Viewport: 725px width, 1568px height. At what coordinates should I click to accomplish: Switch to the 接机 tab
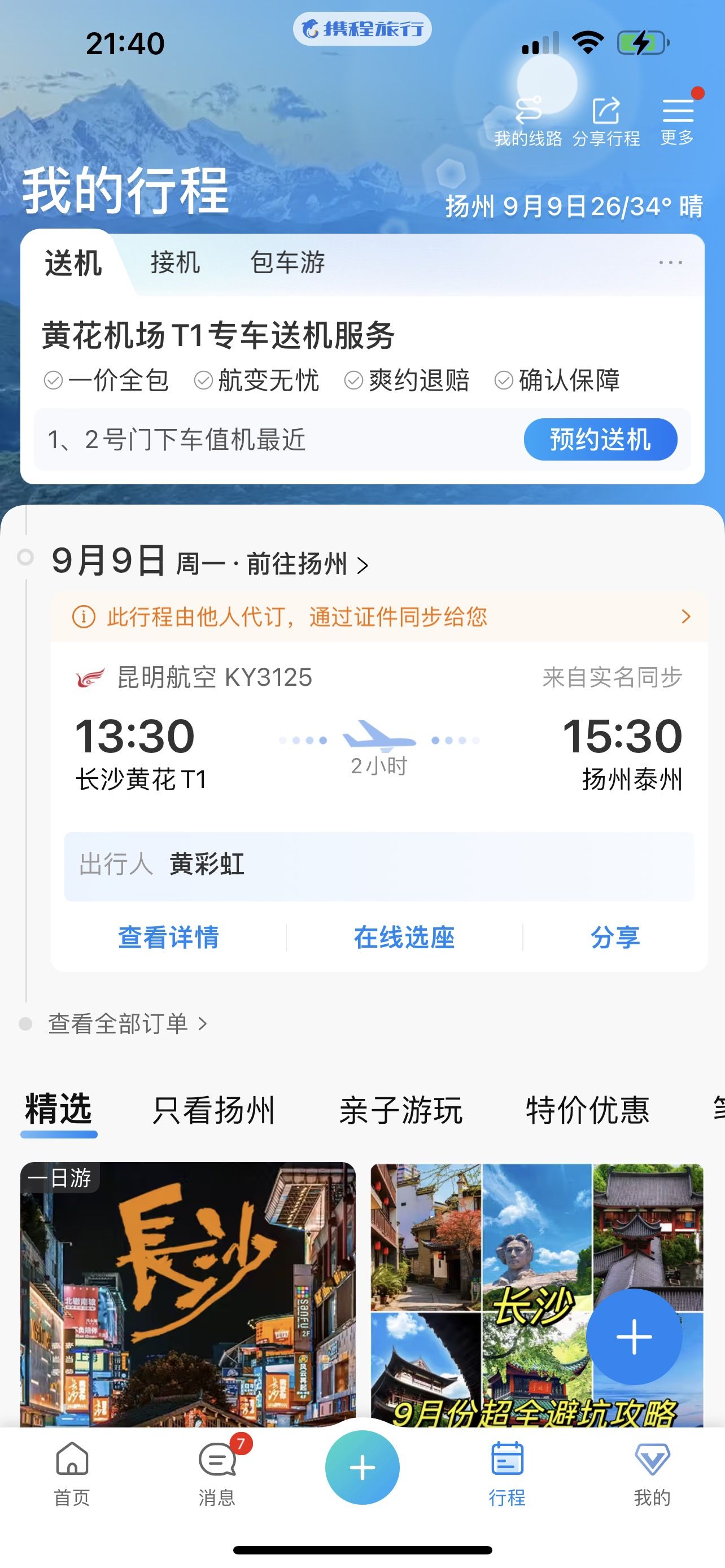point(175,262)
